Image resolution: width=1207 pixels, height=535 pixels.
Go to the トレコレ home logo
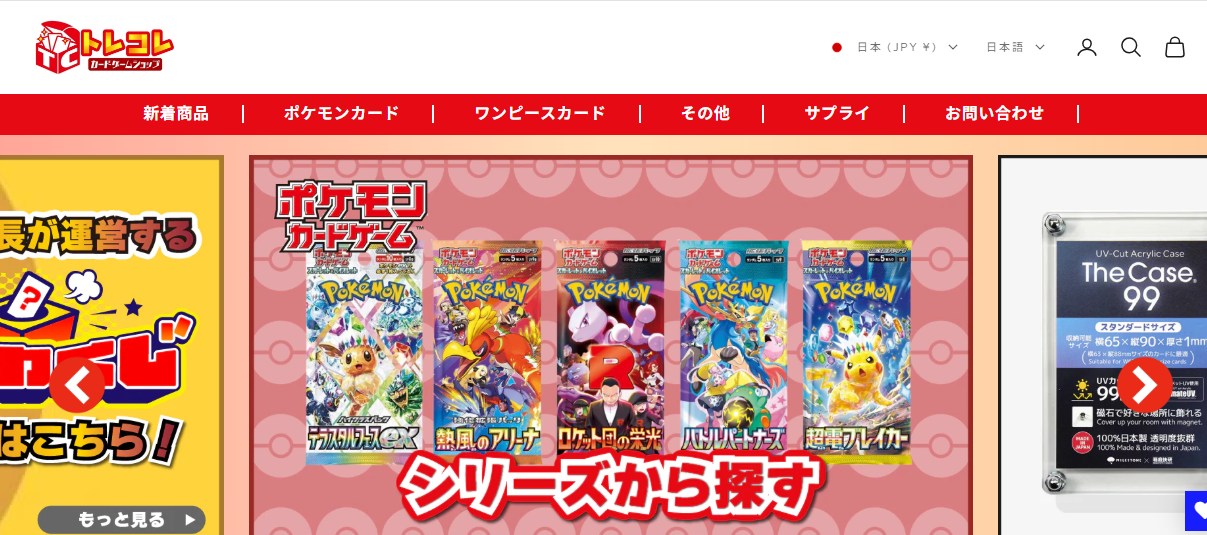pyautogui.click(x=104, y=47)
